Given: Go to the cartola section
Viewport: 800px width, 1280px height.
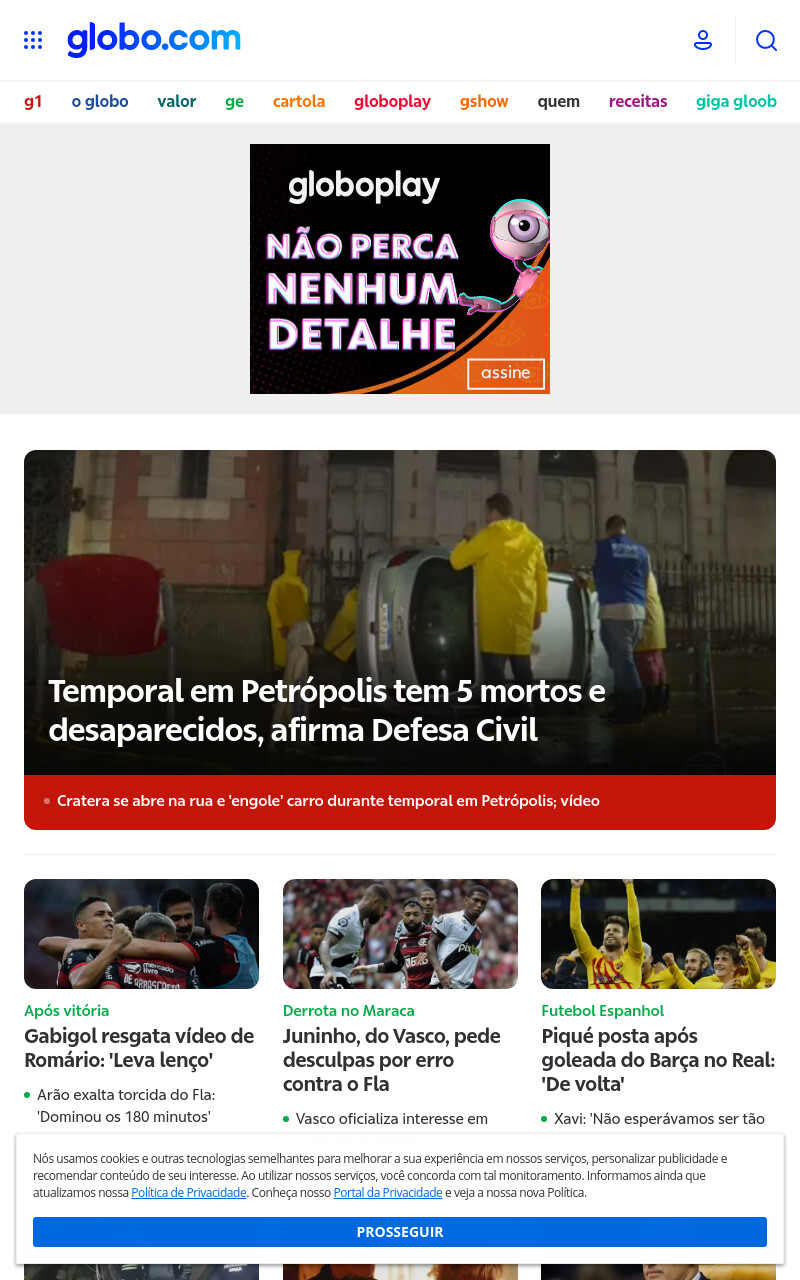Looking at the screenshot, I should point(299,101).
